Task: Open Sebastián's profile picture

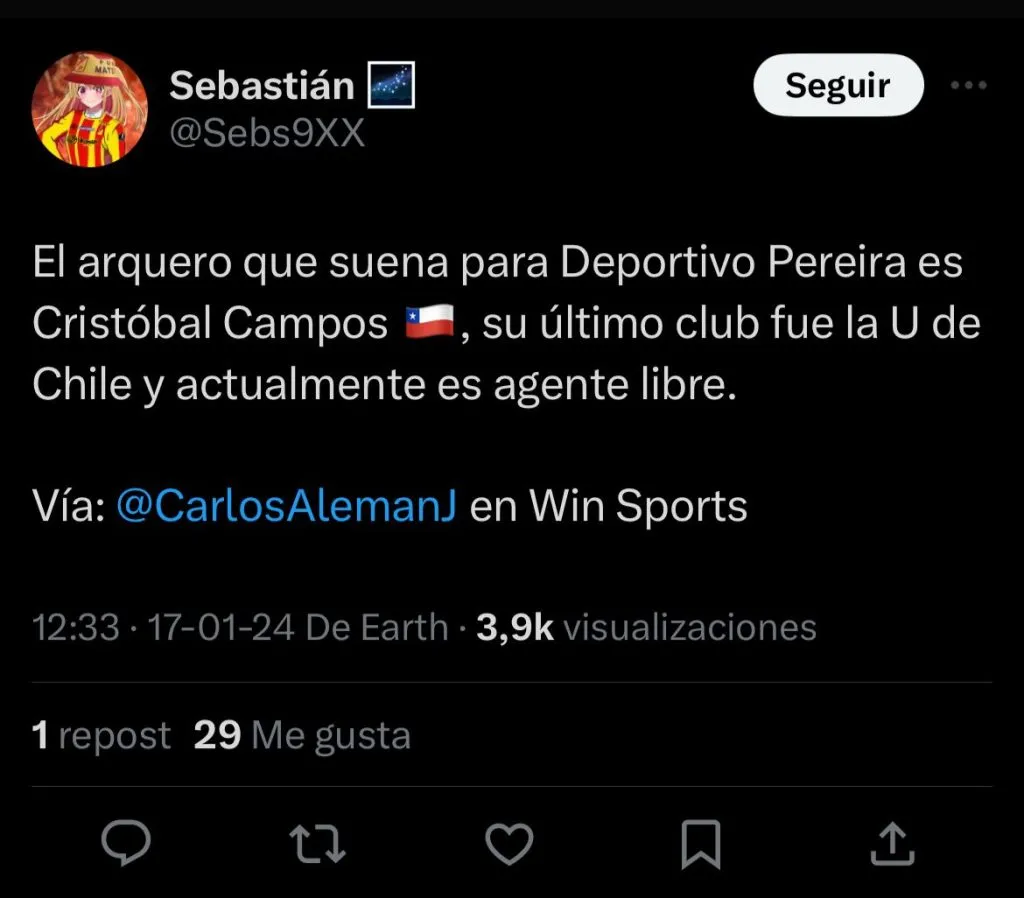Action: pos(90,109)
